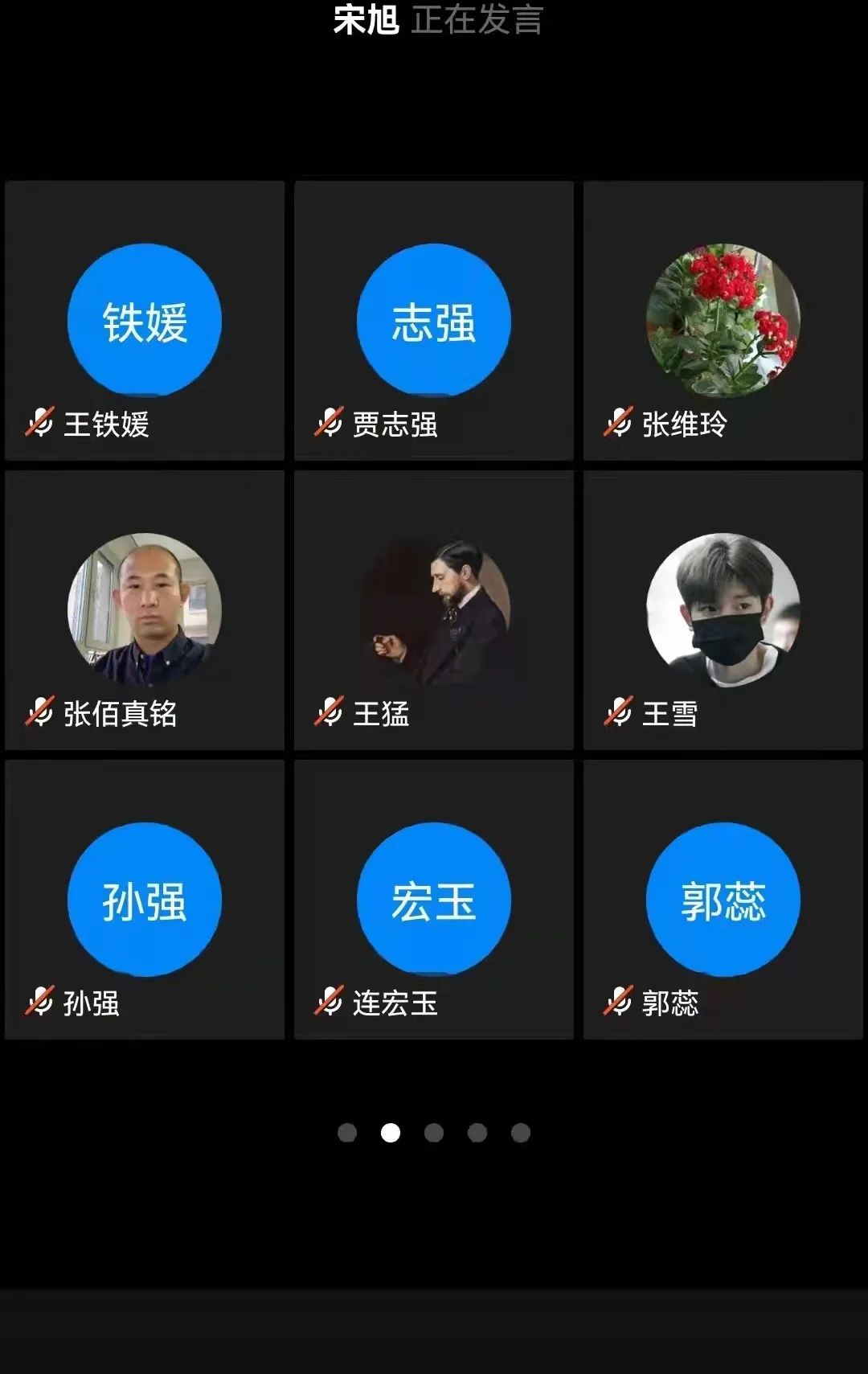Open 连宏玉's participant tile
This screenshot has height=1374, width=868.
[434, 900]
